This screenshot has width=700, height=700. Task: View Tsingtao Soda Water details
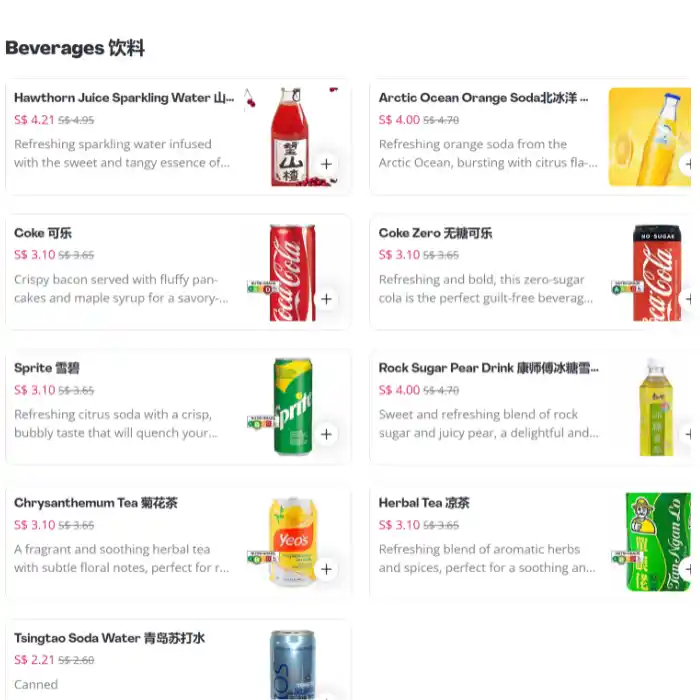109,638
